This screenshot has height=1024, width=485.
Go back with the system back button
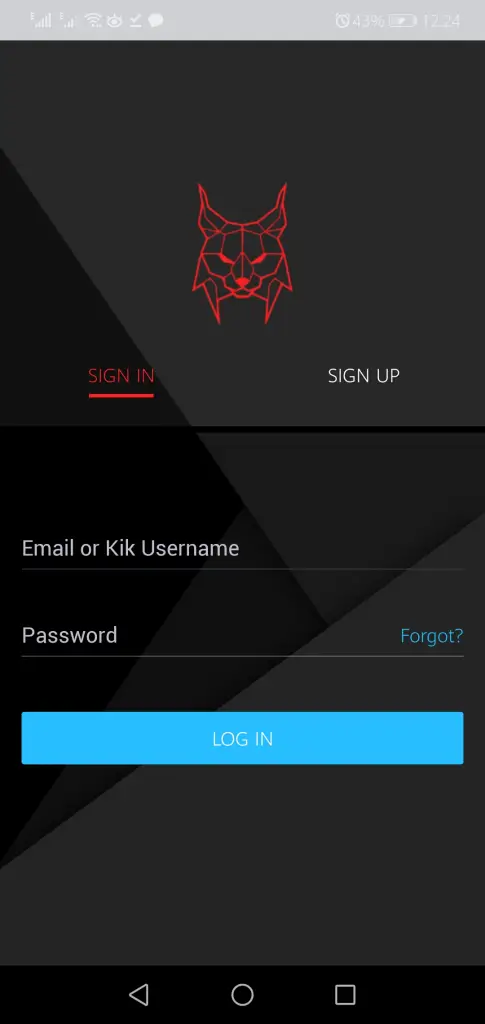pyautogui.click(x=138, y=994)
